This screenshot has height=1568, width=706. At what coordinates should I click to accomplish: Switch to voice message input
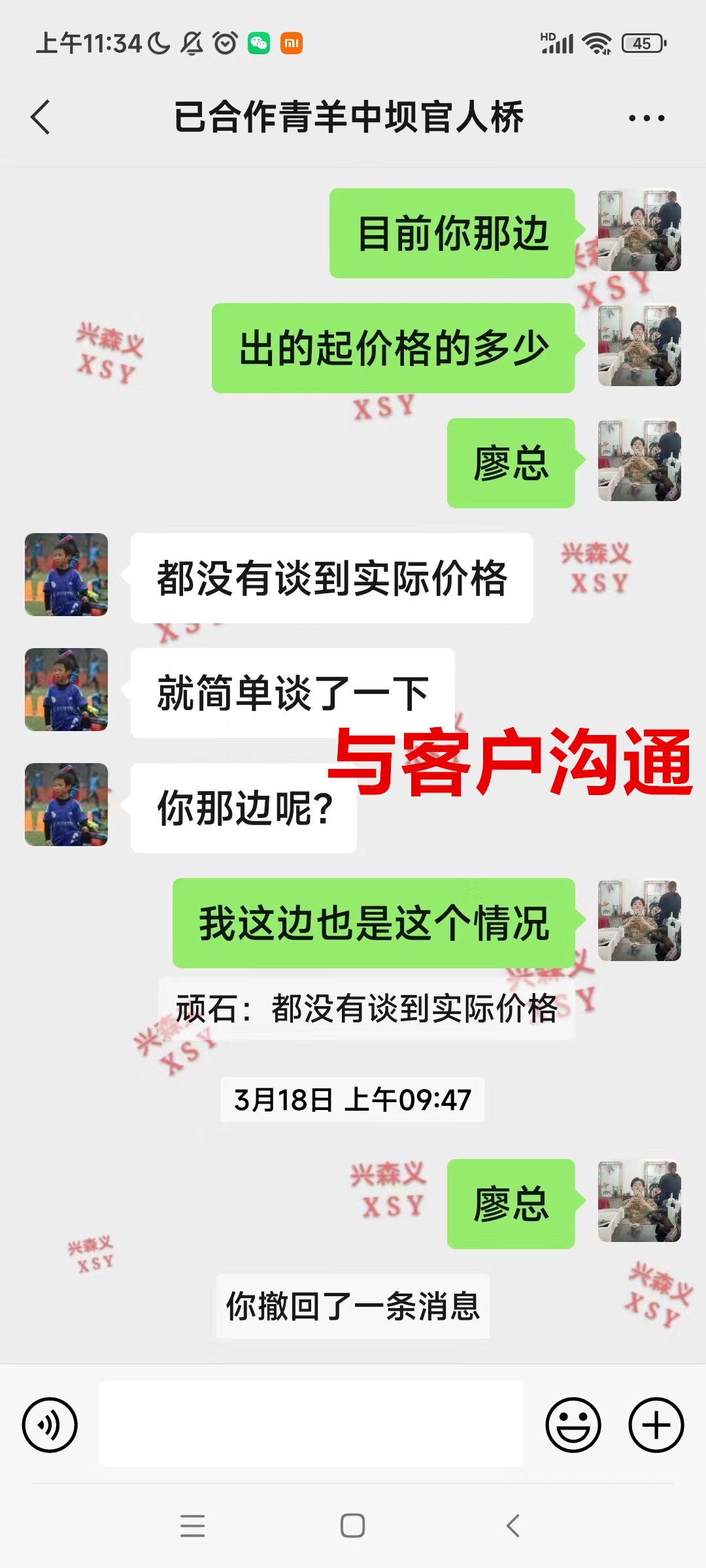(x=50, y=1425)
